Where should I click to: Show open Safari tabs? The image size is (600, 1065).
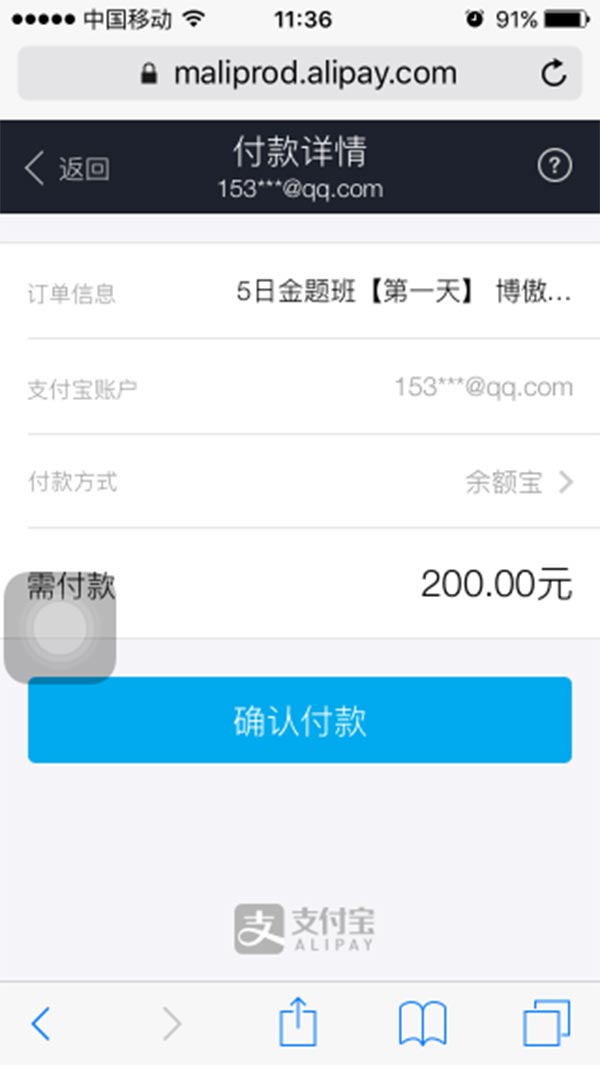click(547, 1024)
